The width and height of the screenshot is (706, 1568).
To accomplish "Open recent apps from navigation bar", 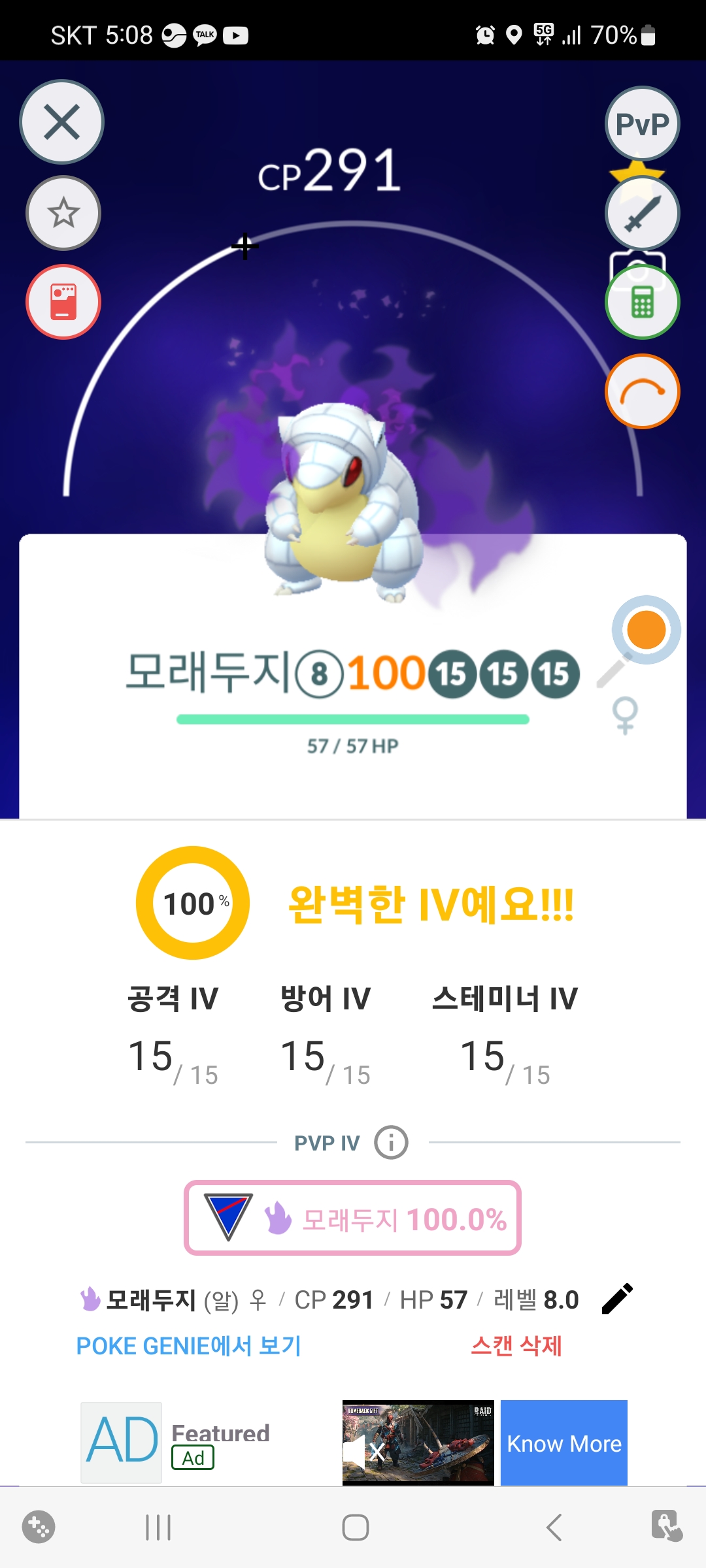I will (x=158, y=1527).
